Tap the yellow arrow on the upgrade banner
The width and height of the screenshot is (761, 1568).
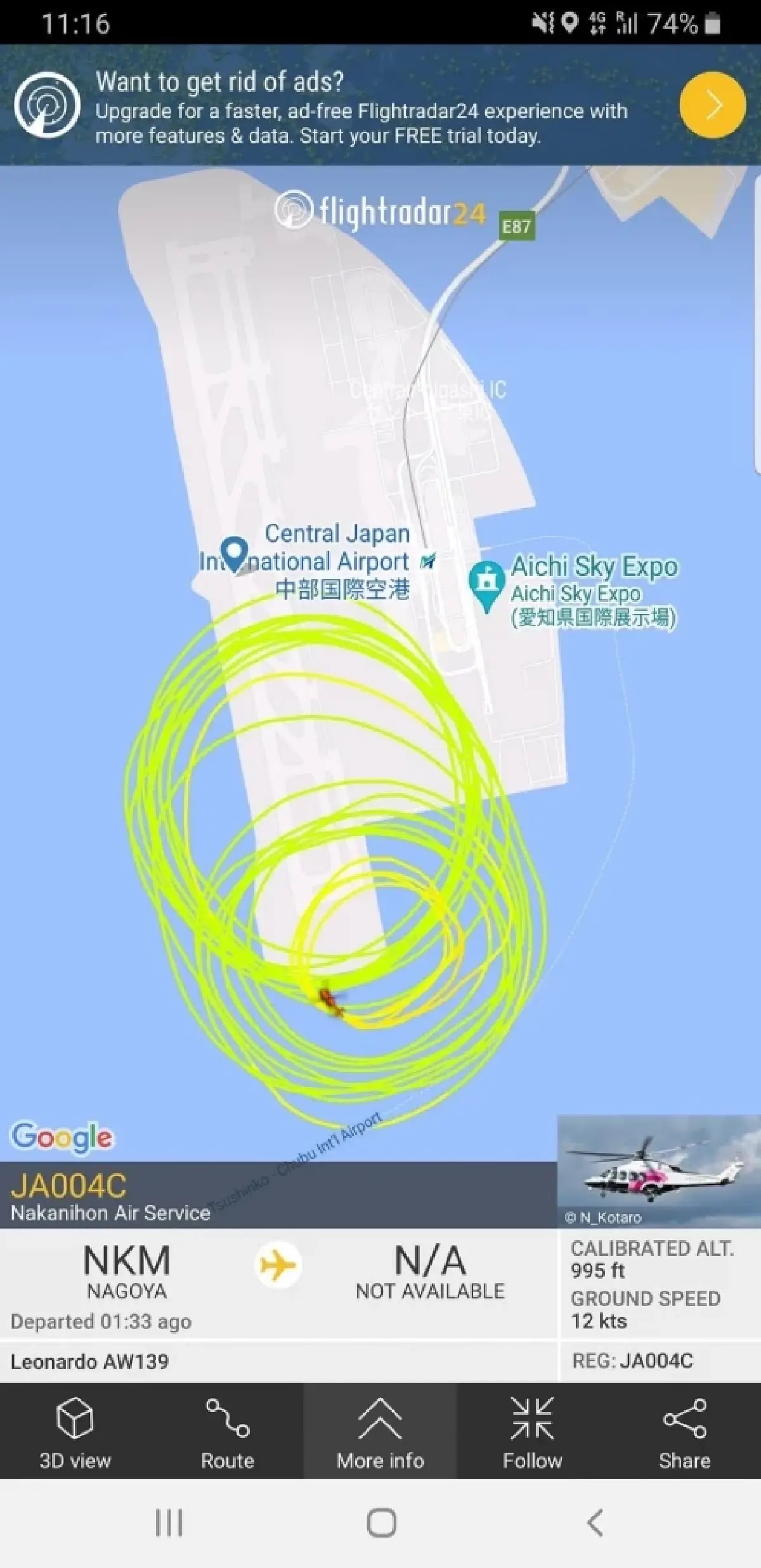[x=712, y=105]
